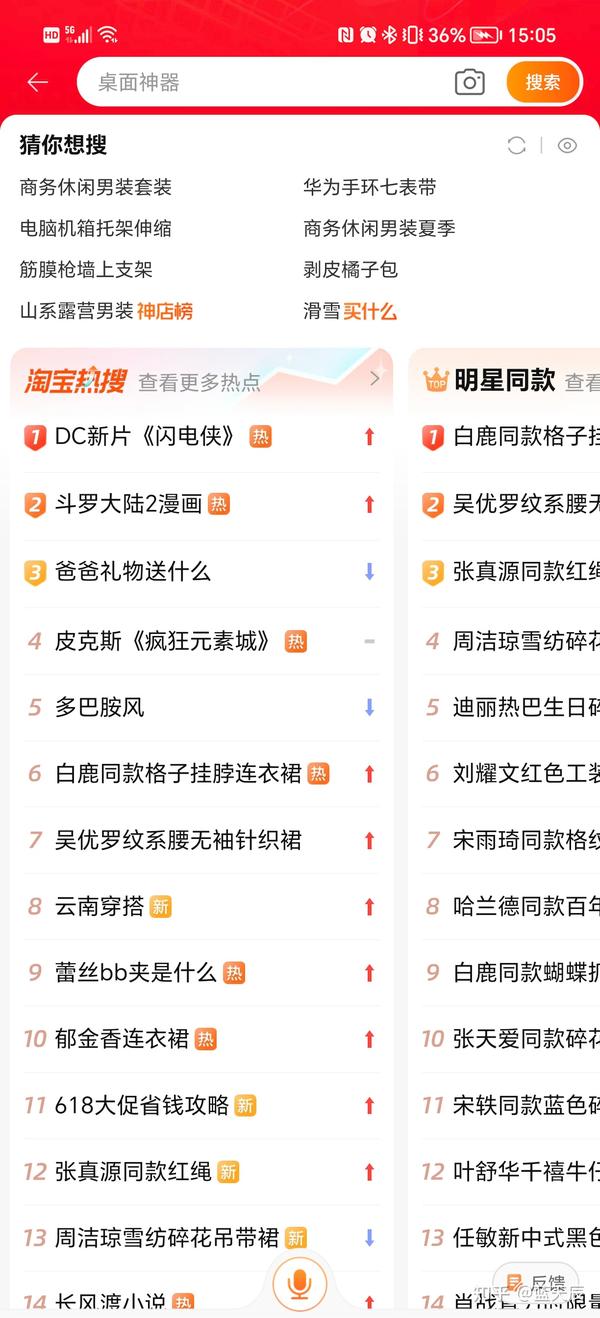Start voice search with microphone button
Image resolution: width=600 pixels, height=1318 pixels.
click(300, 1282)
